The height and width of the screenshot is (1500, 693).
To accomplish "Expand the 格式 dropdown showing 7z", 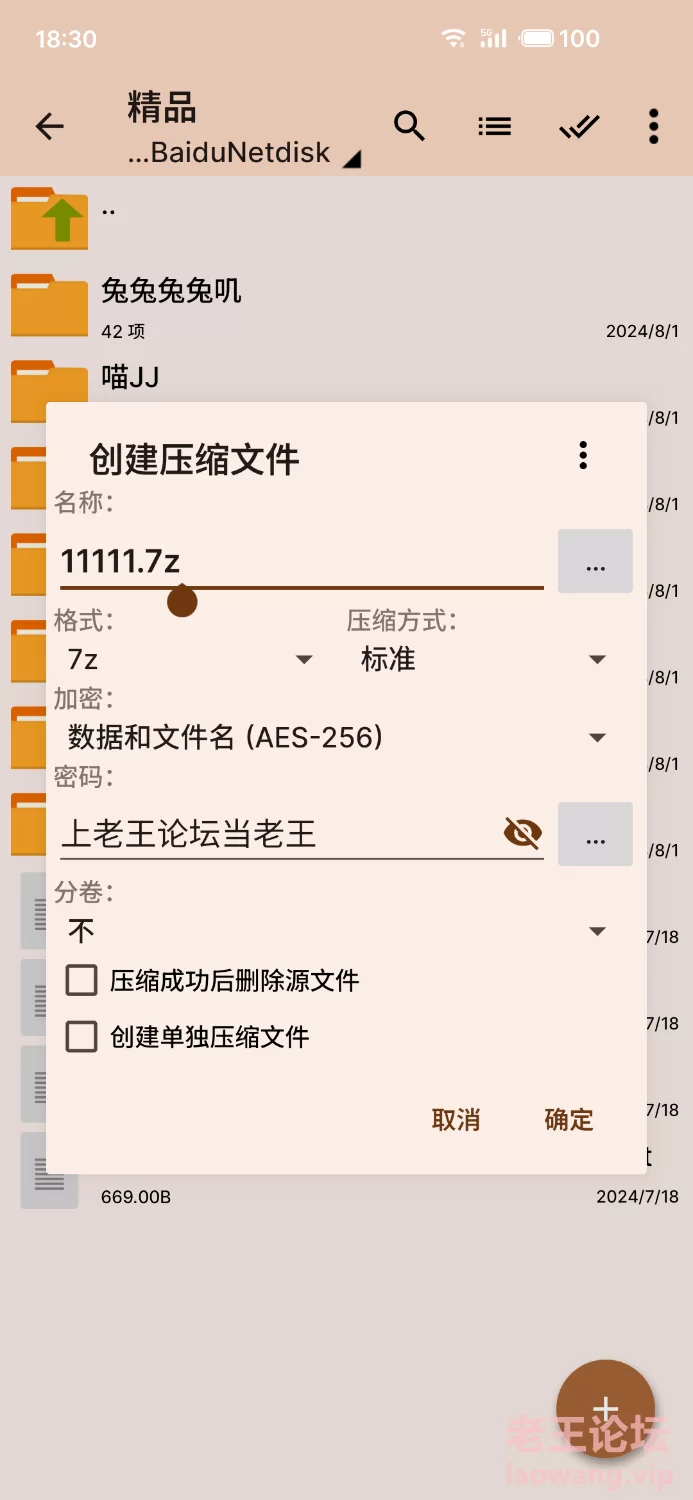I will coord(189,659).
